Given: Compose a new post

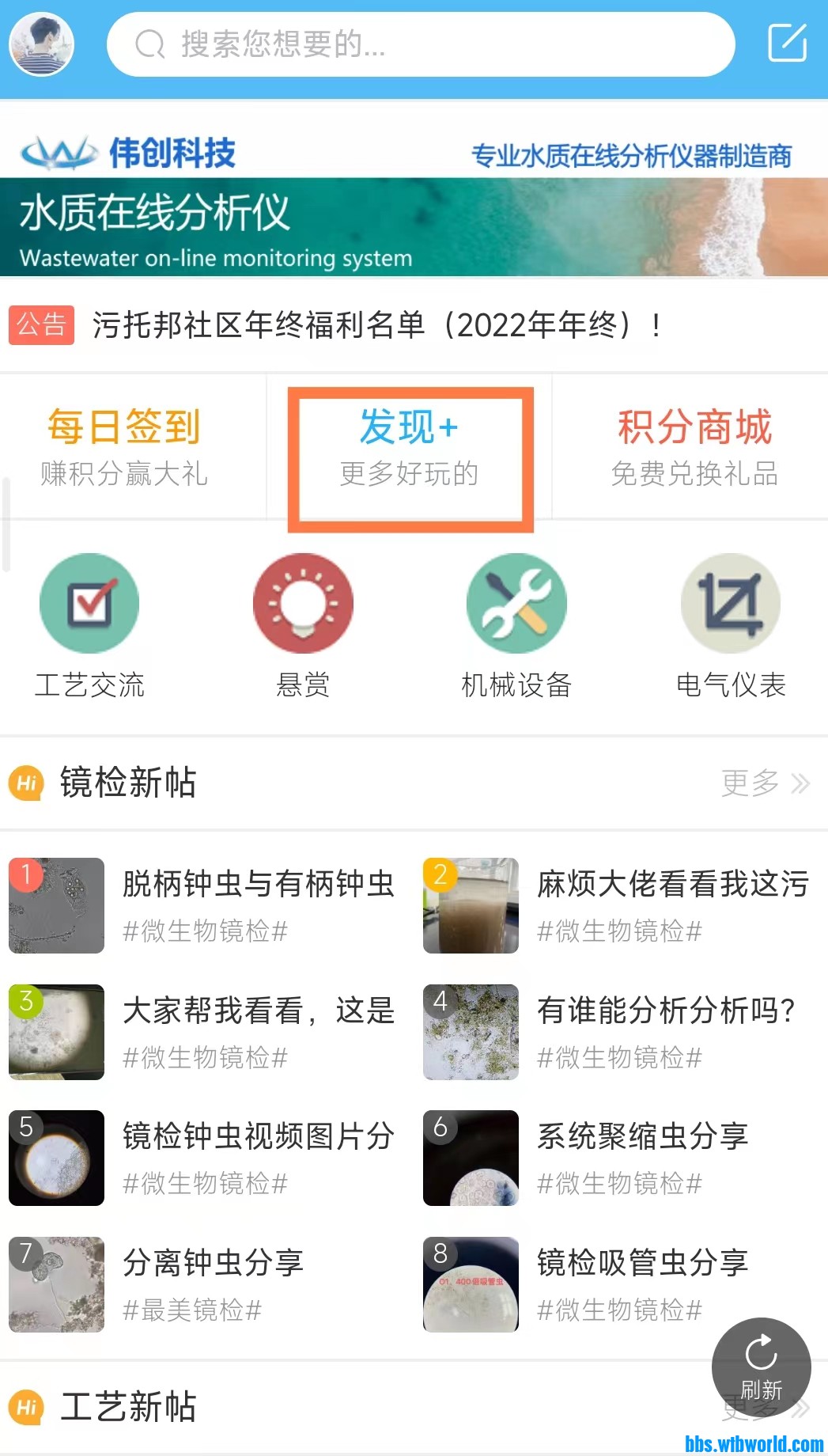Looking at the screenshot, I should point(787,43).
